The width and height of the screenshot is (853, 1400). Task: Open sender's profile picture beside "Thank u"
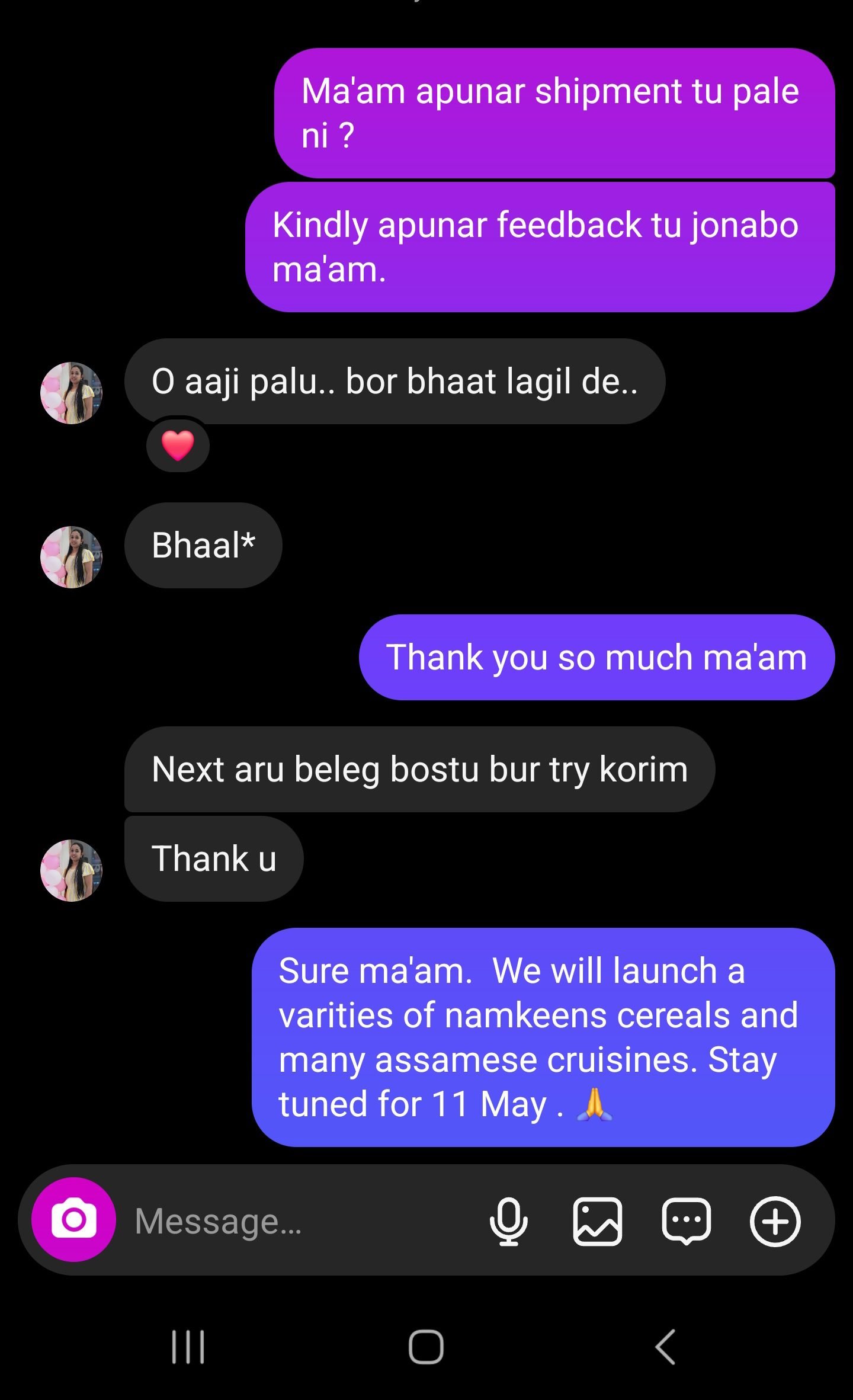[x=71, y=870]
